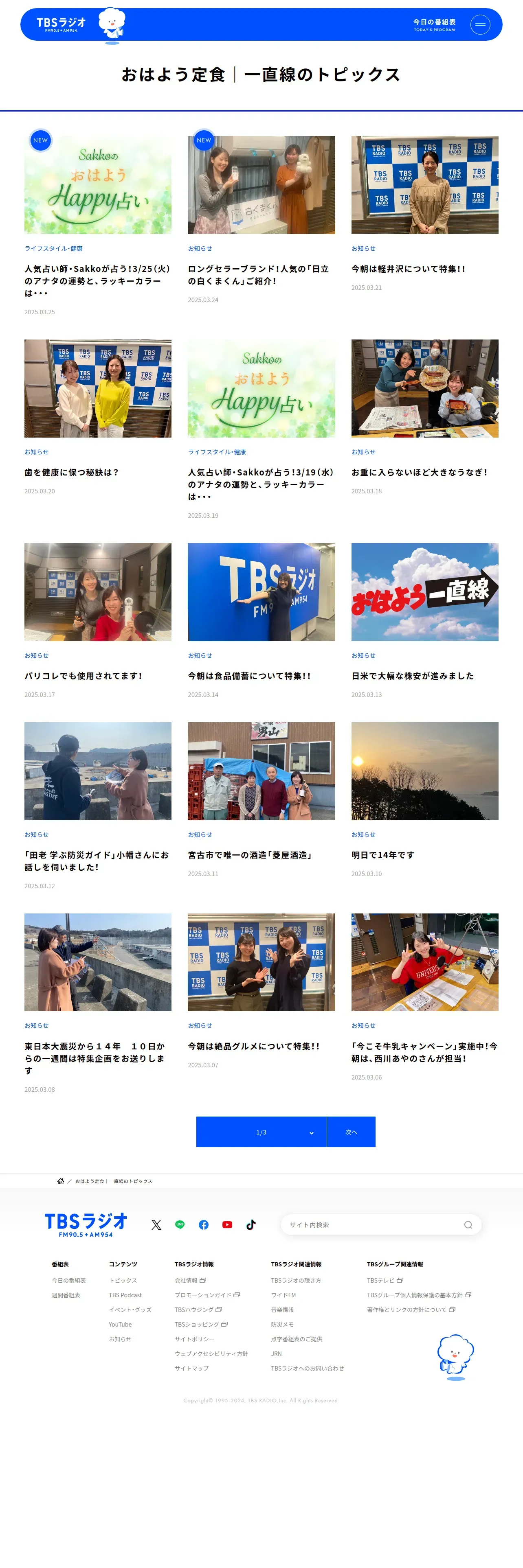This screenshot has height=1568, width=523.
Task: Tap the home icon in the breadcrumb
Action: [60, 1181]
